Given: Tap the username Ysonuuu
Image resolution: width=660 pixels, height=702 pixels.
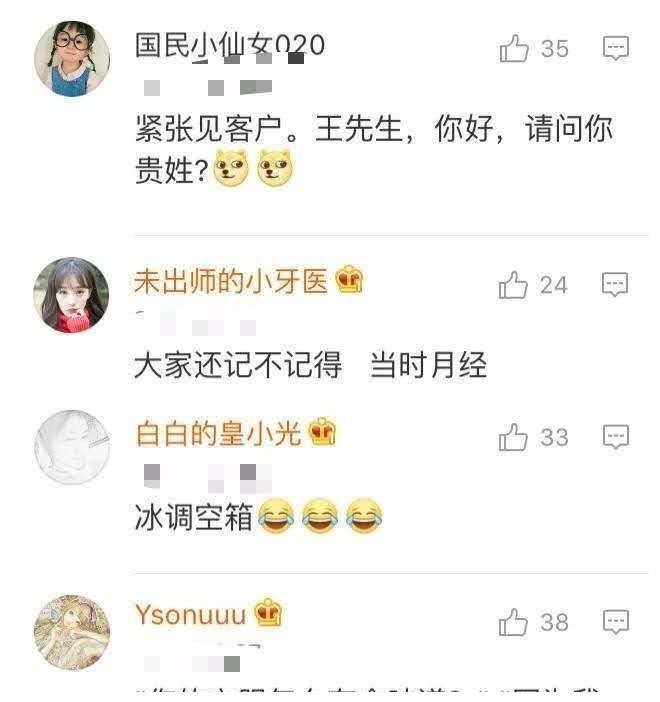Looking at the screenshot, I should click(x=190, y=614).
